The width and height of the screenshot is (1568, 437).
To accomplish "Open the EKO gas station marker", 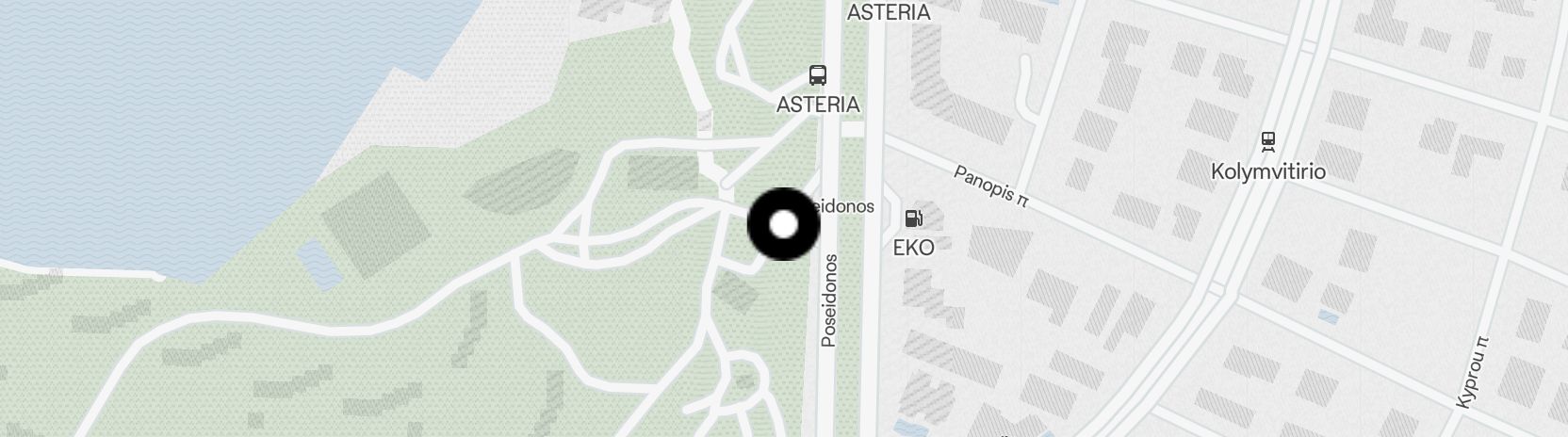I will pyautogui.click(x=913, y=218).
